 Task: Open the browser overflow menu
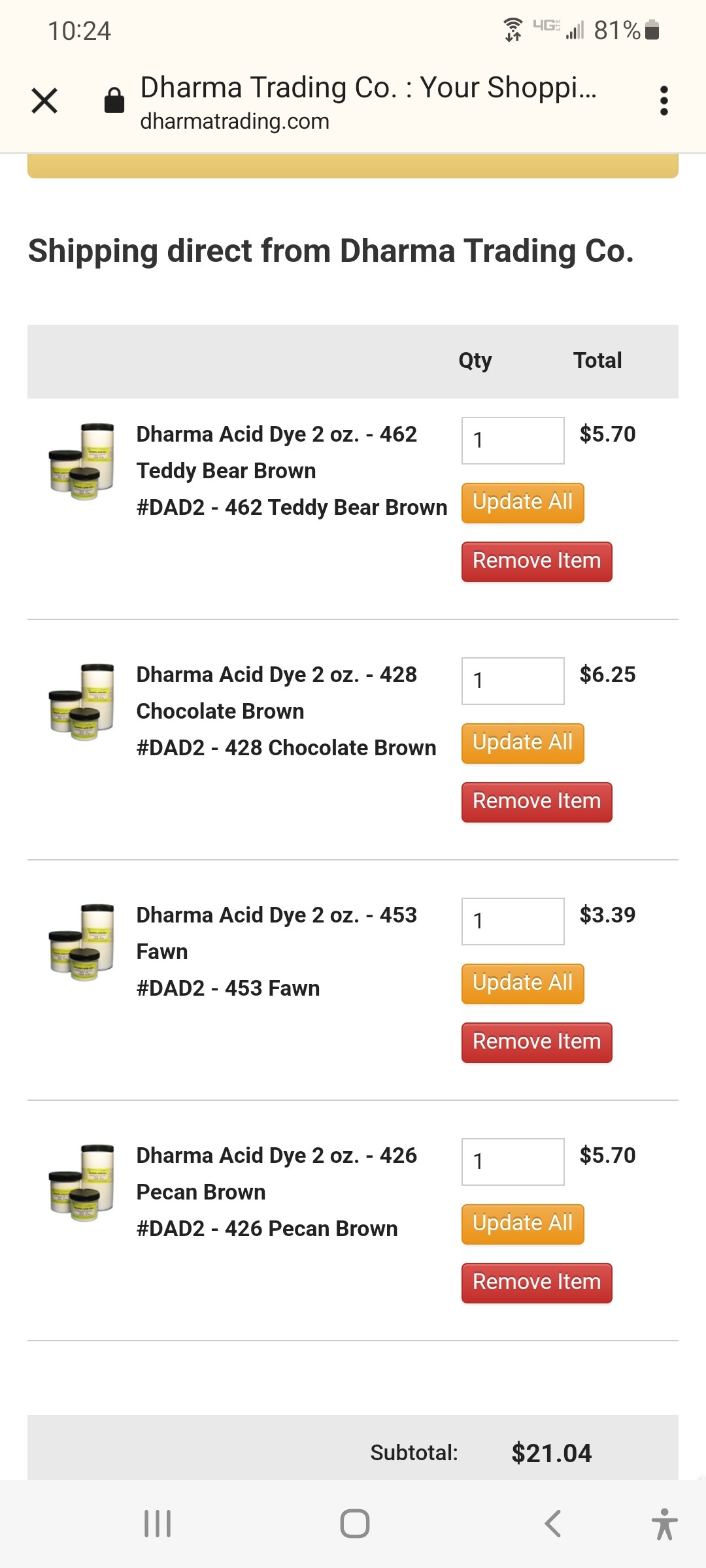[x=664, y=101]
